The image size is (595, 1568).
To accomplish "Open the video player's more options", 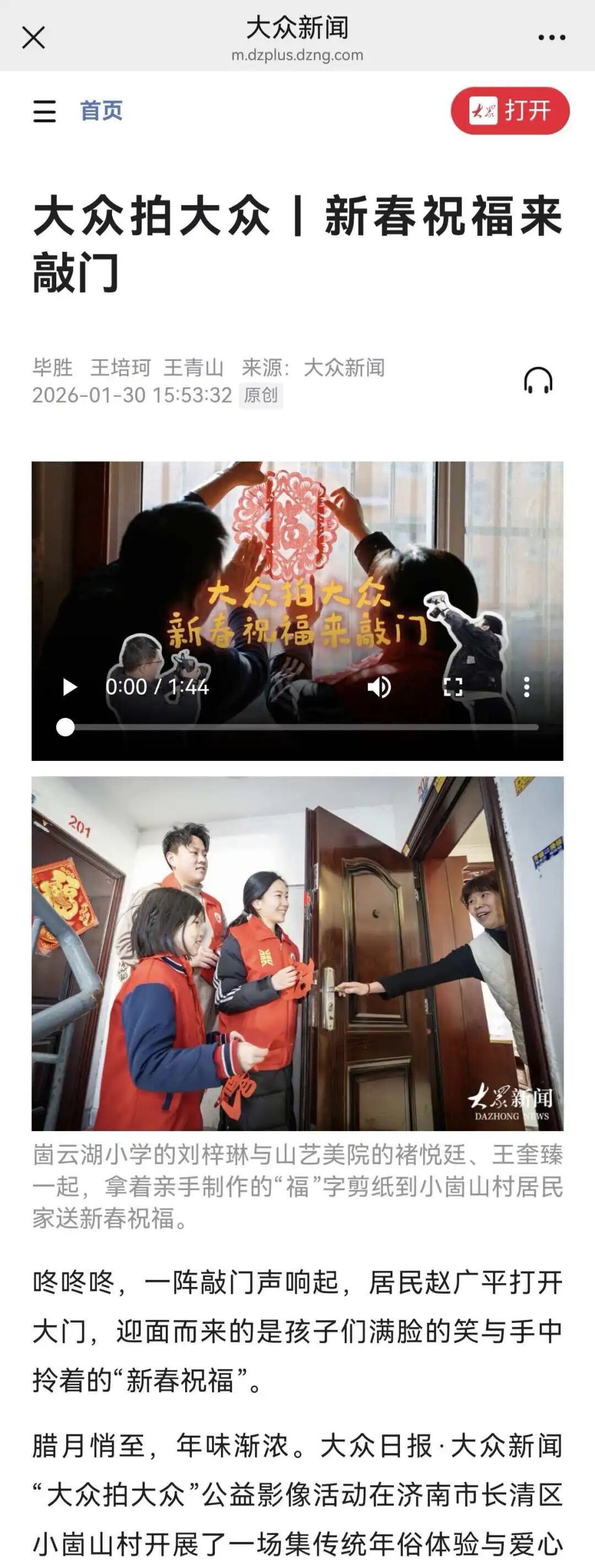I will point(527,687).
